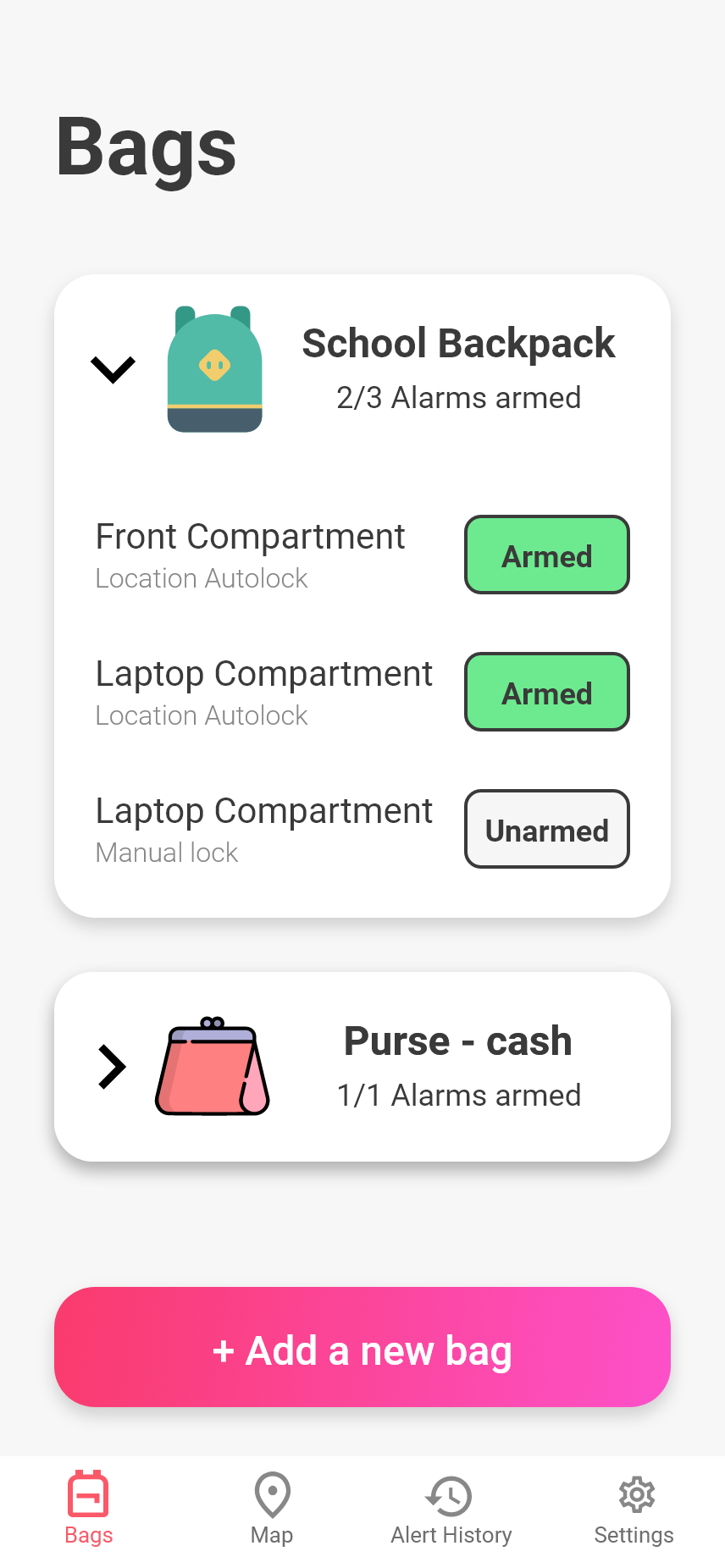Disarm the Front Compartment alarm

(547, 555)
